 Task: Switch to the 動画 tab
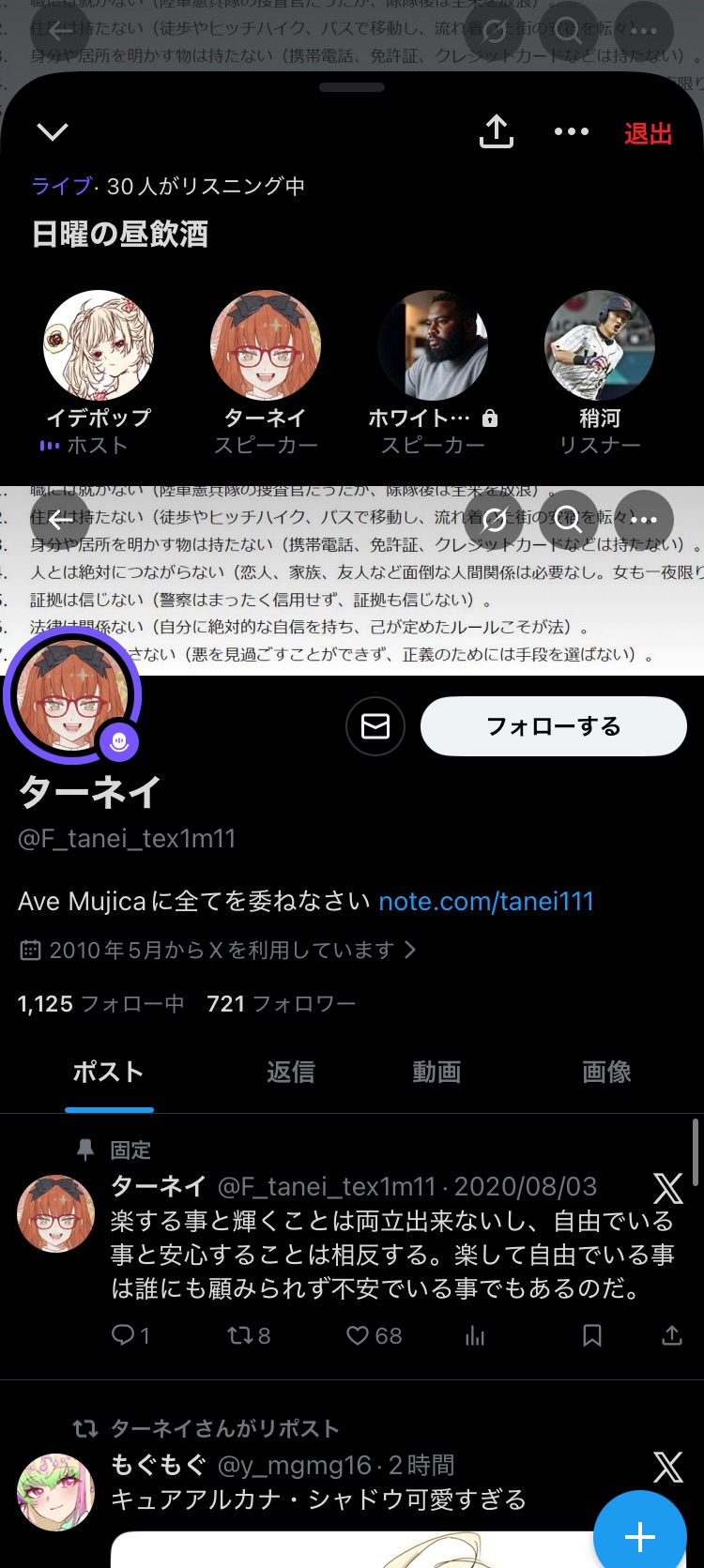point(436,1072)
